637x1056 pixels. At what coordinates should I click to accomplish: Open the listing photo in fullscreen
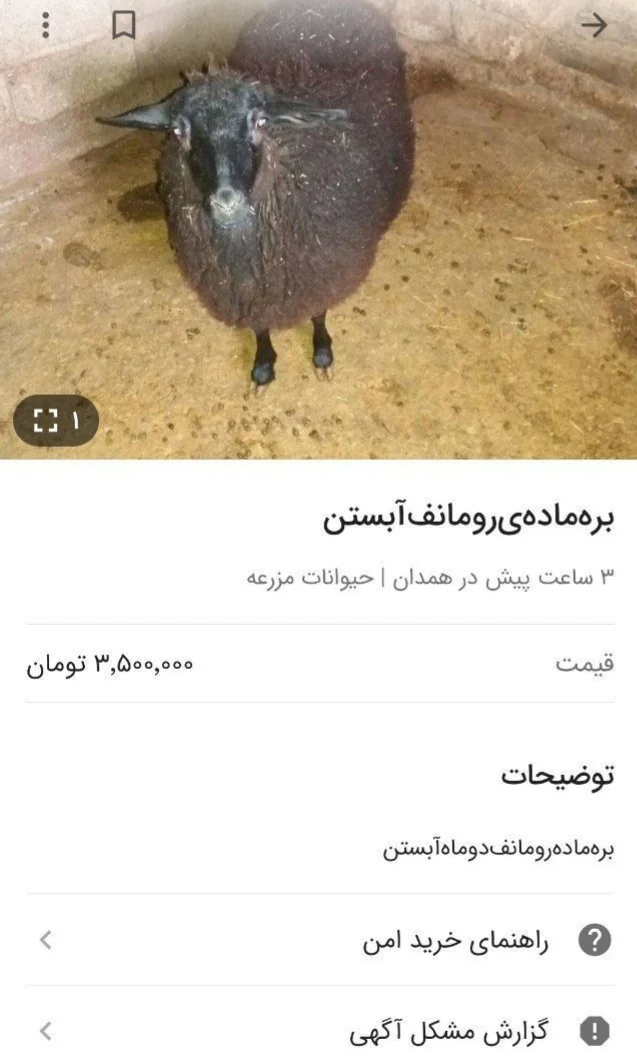[x=56, y=421]
